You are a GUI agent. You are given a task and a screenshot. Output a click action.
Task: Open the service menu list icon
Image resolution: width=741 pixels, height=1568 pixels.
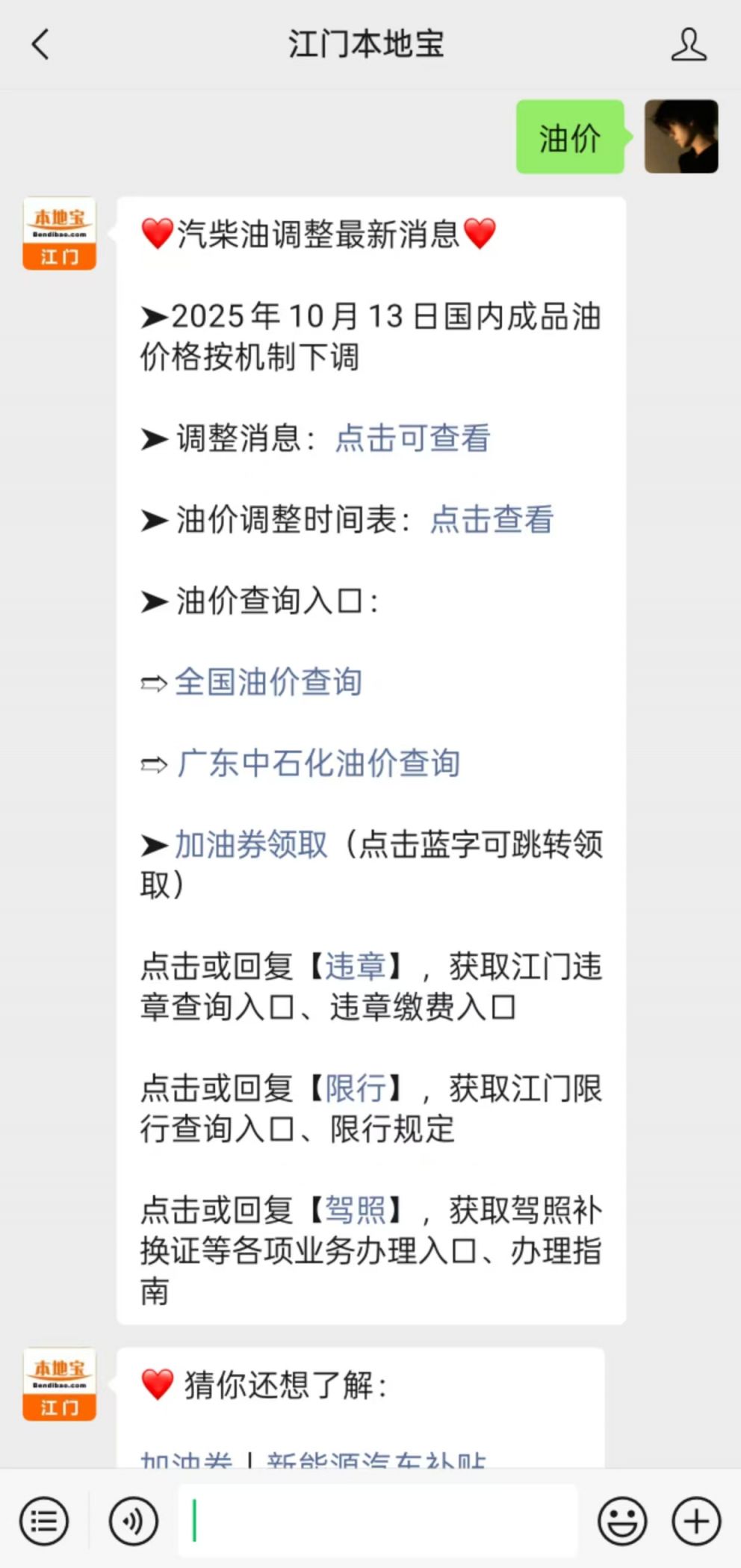pyautogui.click(x=44, y=1521)
